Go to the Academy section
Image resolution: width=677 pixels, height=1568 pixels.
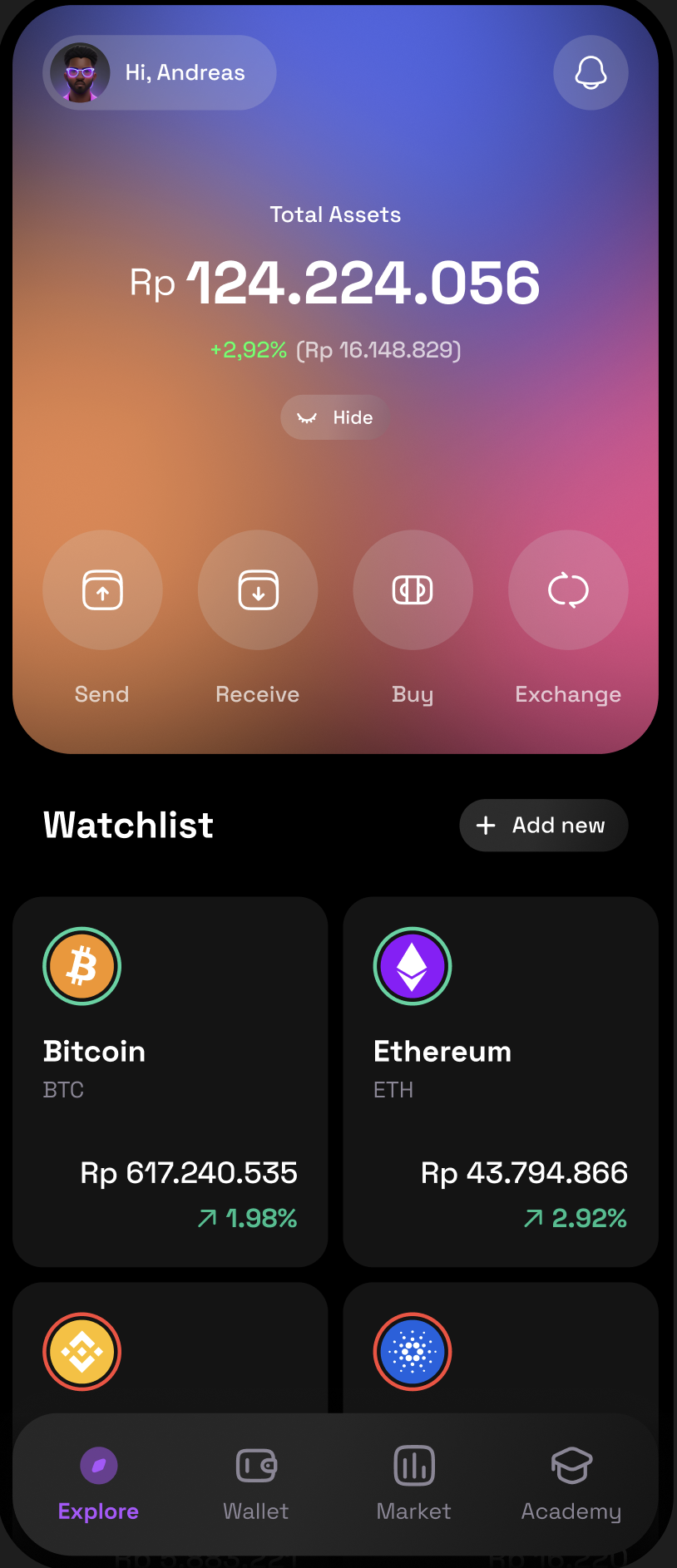(x=571, y=1484)
